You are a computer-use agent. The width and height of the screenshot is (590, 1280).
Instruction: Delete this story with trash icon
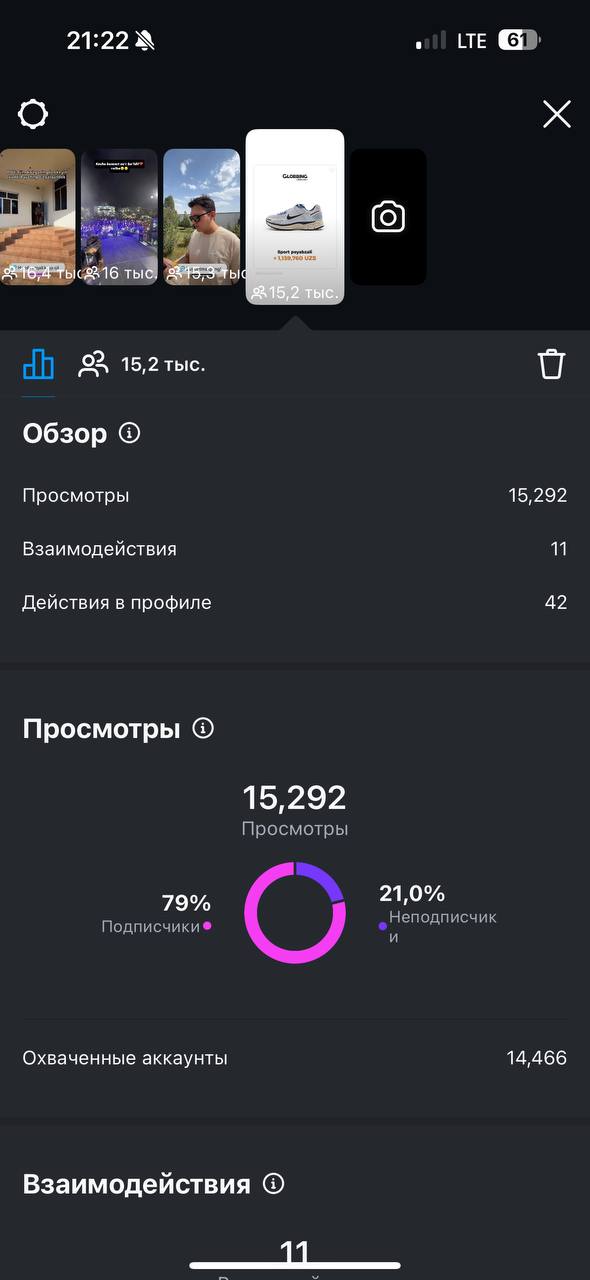tap(552, 364)
